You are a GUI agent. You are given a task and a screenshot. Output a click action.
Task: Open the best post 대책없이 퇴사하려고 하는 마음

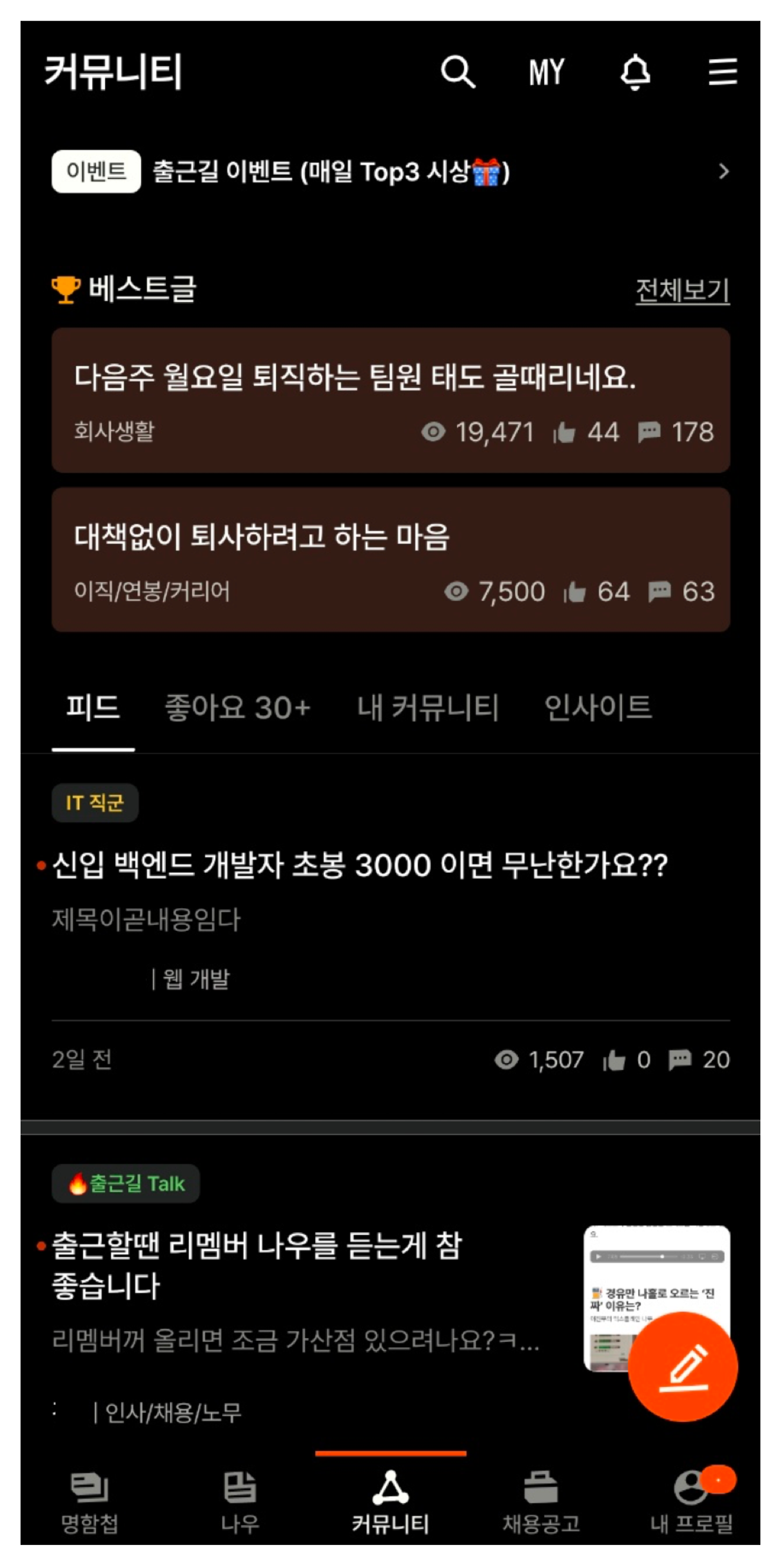391,559
